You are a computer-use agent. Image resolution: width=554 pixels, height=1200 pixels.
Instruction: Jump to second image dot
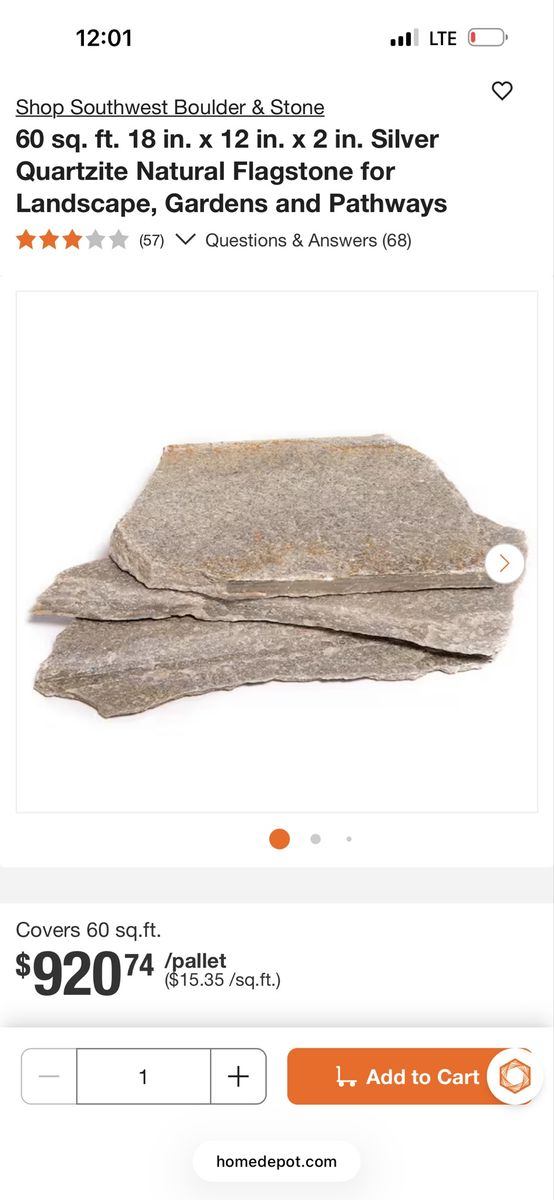[315, 839]
